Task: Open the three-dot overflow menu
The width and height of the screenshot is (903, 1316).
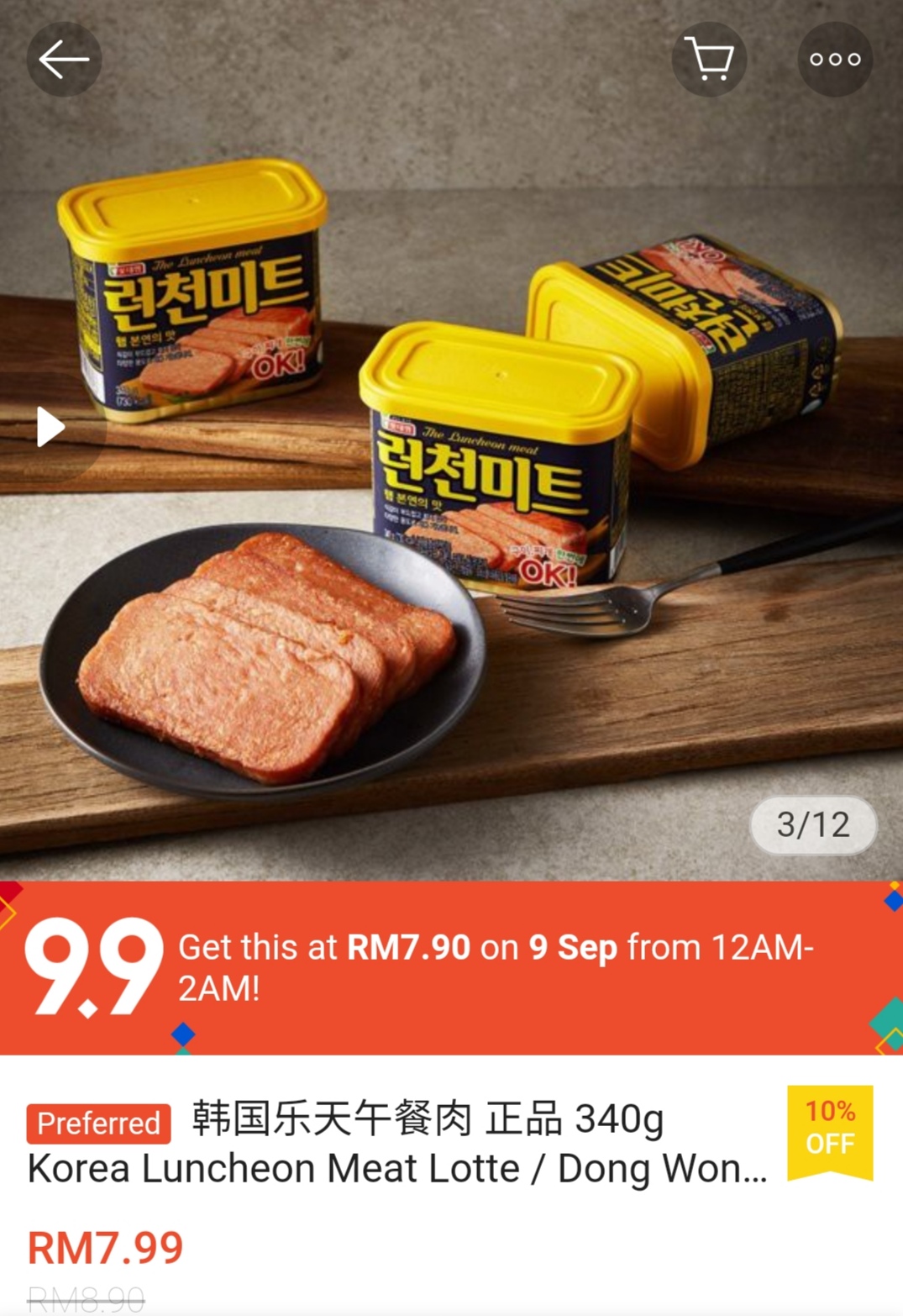Action: point(834,60)
